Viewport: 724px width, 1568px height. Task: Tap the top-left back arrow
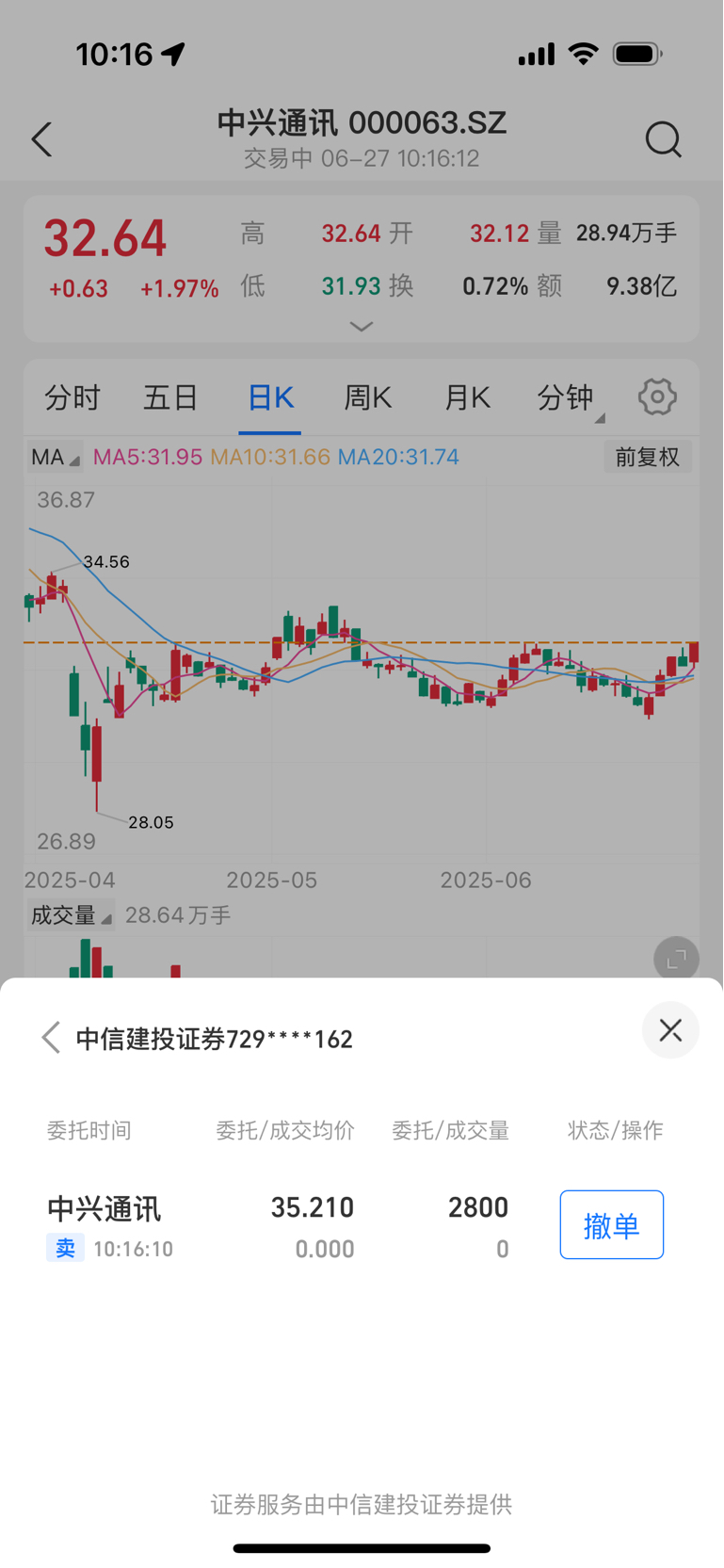coord(41,139)
